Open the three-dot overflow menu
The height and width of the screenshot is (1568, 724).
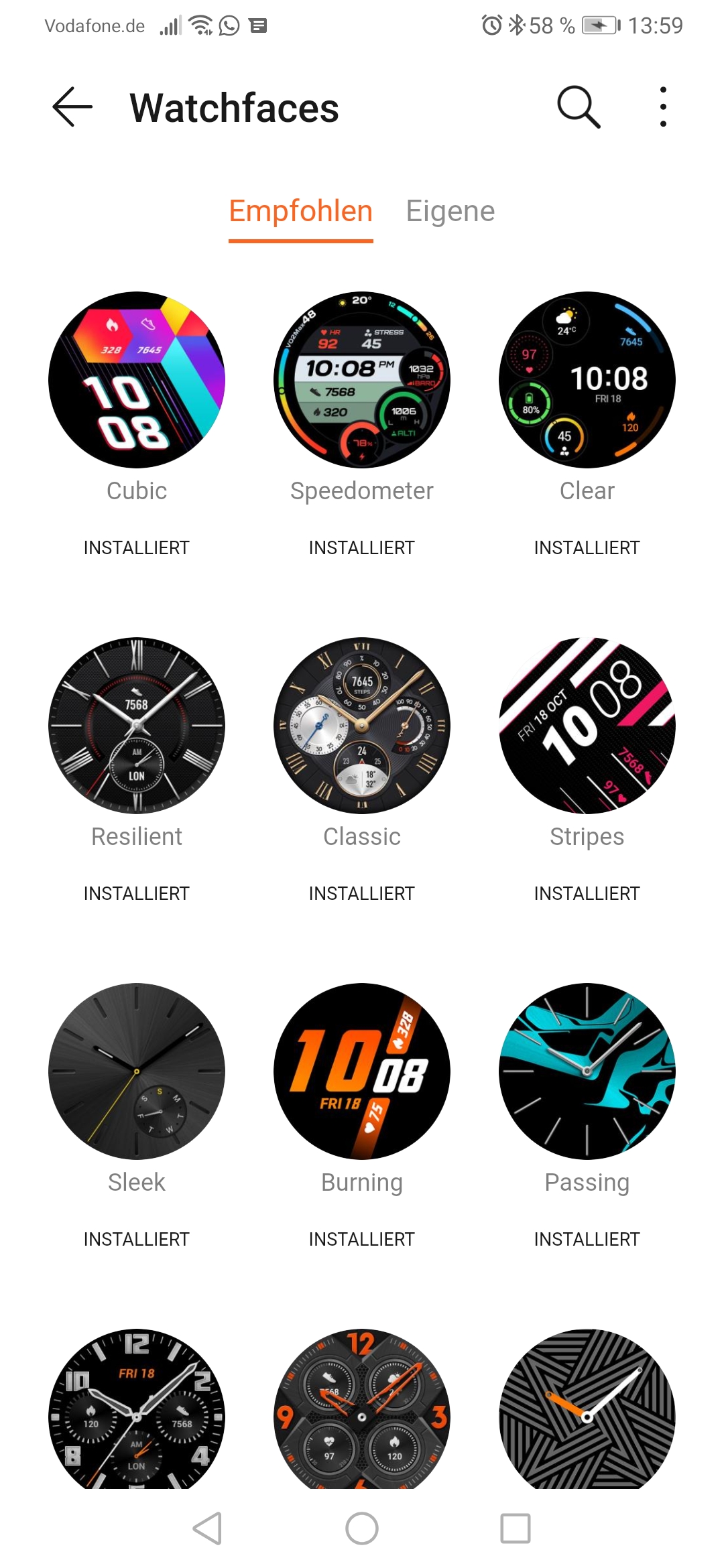click(662, 107)
